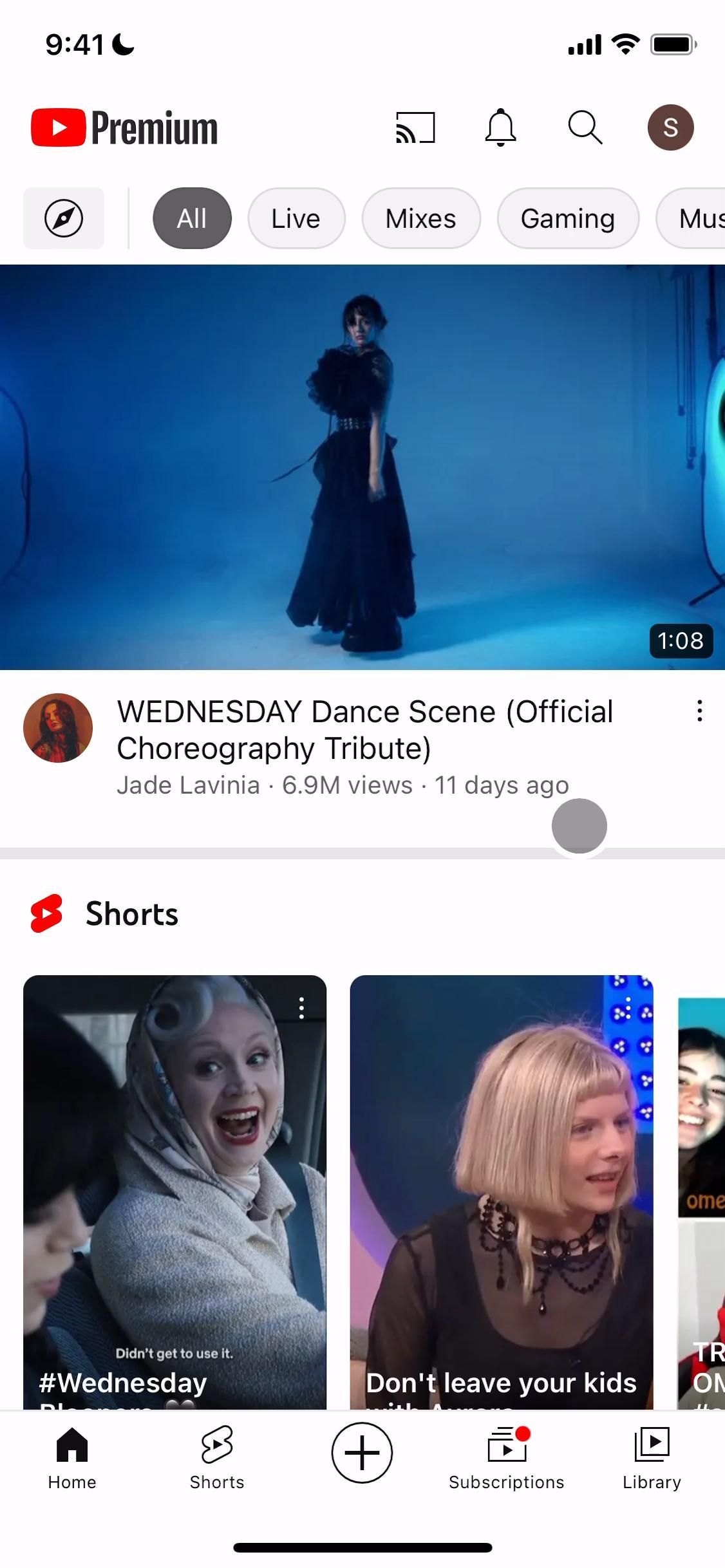Open the YouTube Premium home logo
The width and height of the screenshot is (725, 1568).
click(124, 127)
